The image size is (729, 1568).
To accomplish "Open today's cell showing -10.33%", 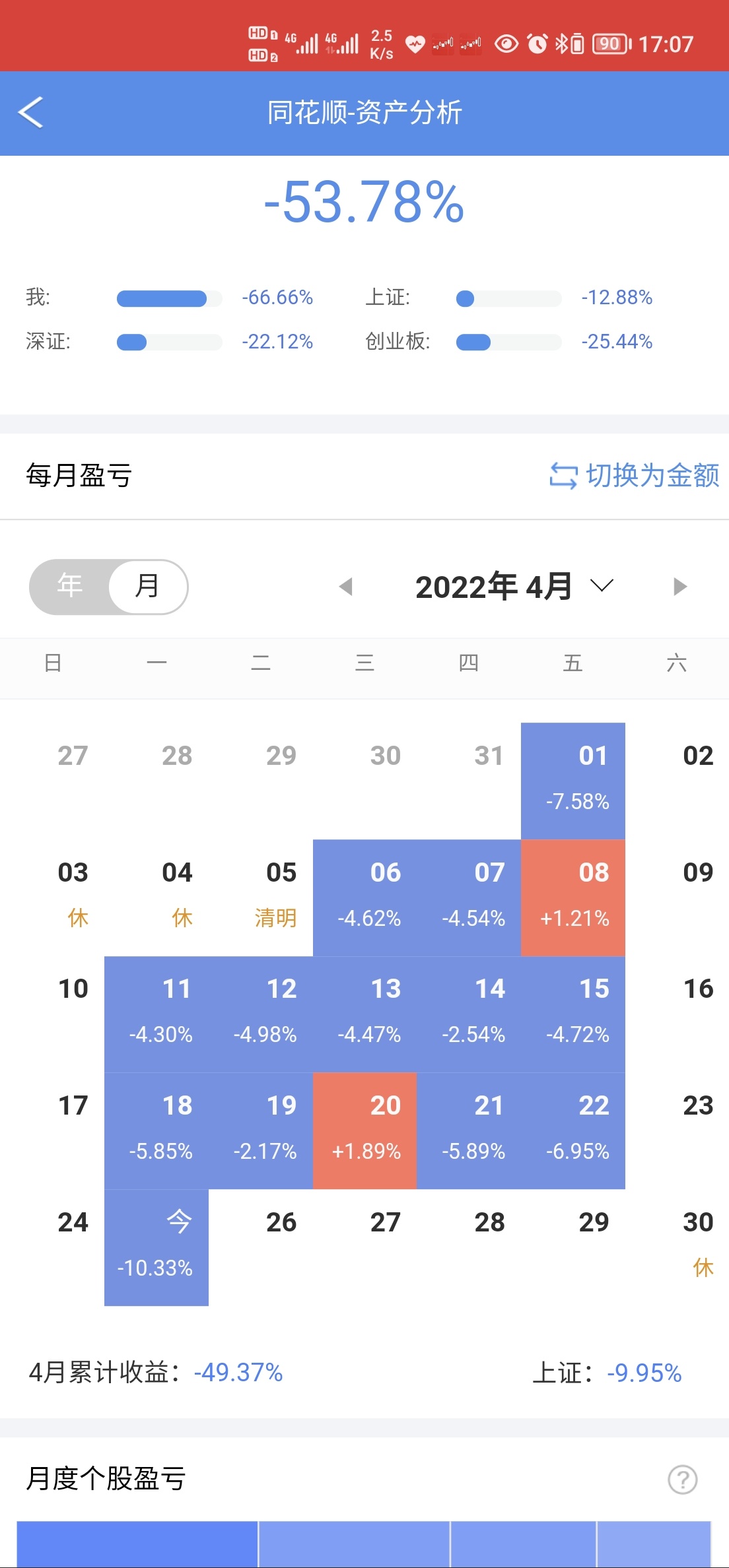I will click(156, 1247).
